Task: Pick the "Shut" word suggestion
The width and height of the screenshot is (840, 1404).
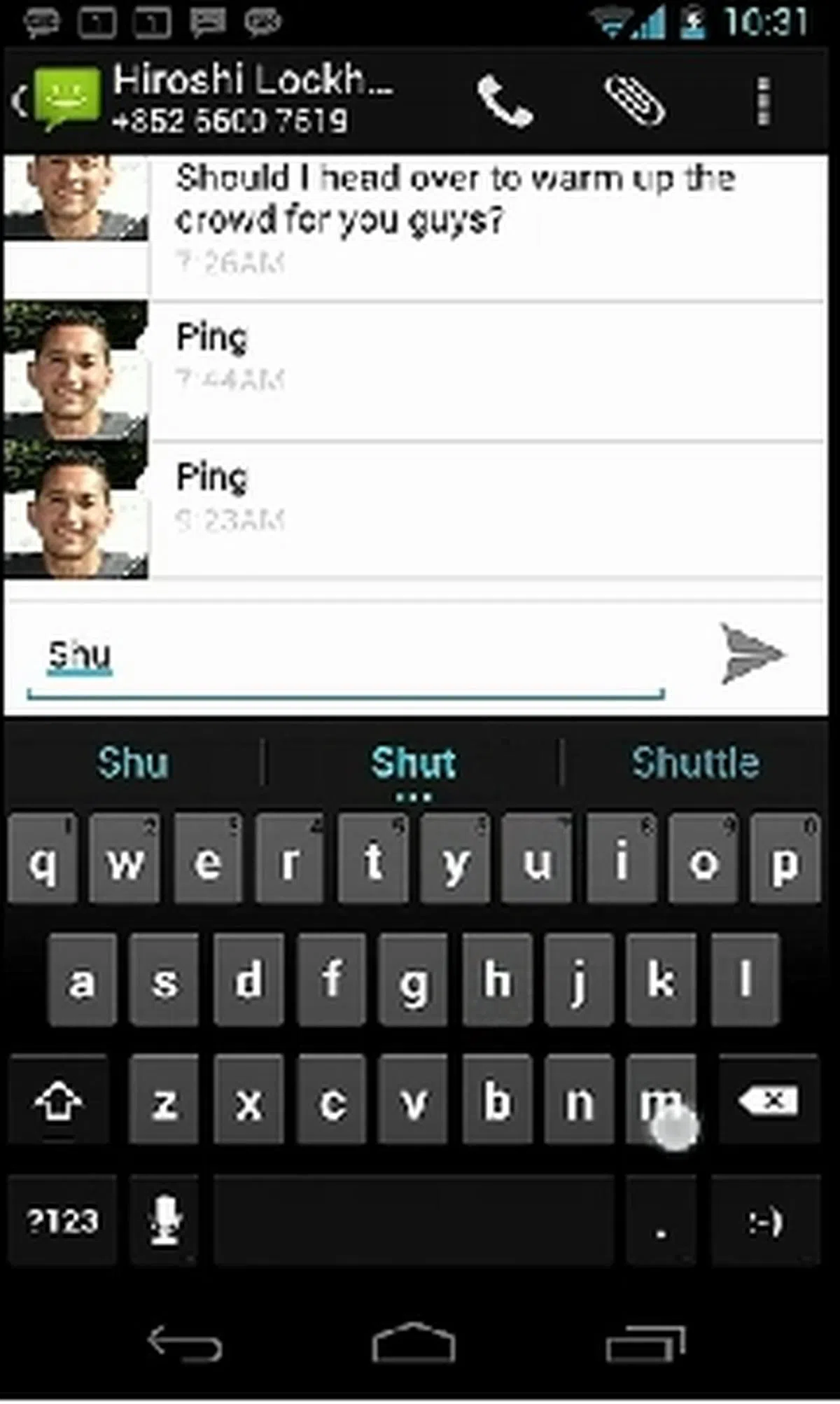Action: pos(413,763)
